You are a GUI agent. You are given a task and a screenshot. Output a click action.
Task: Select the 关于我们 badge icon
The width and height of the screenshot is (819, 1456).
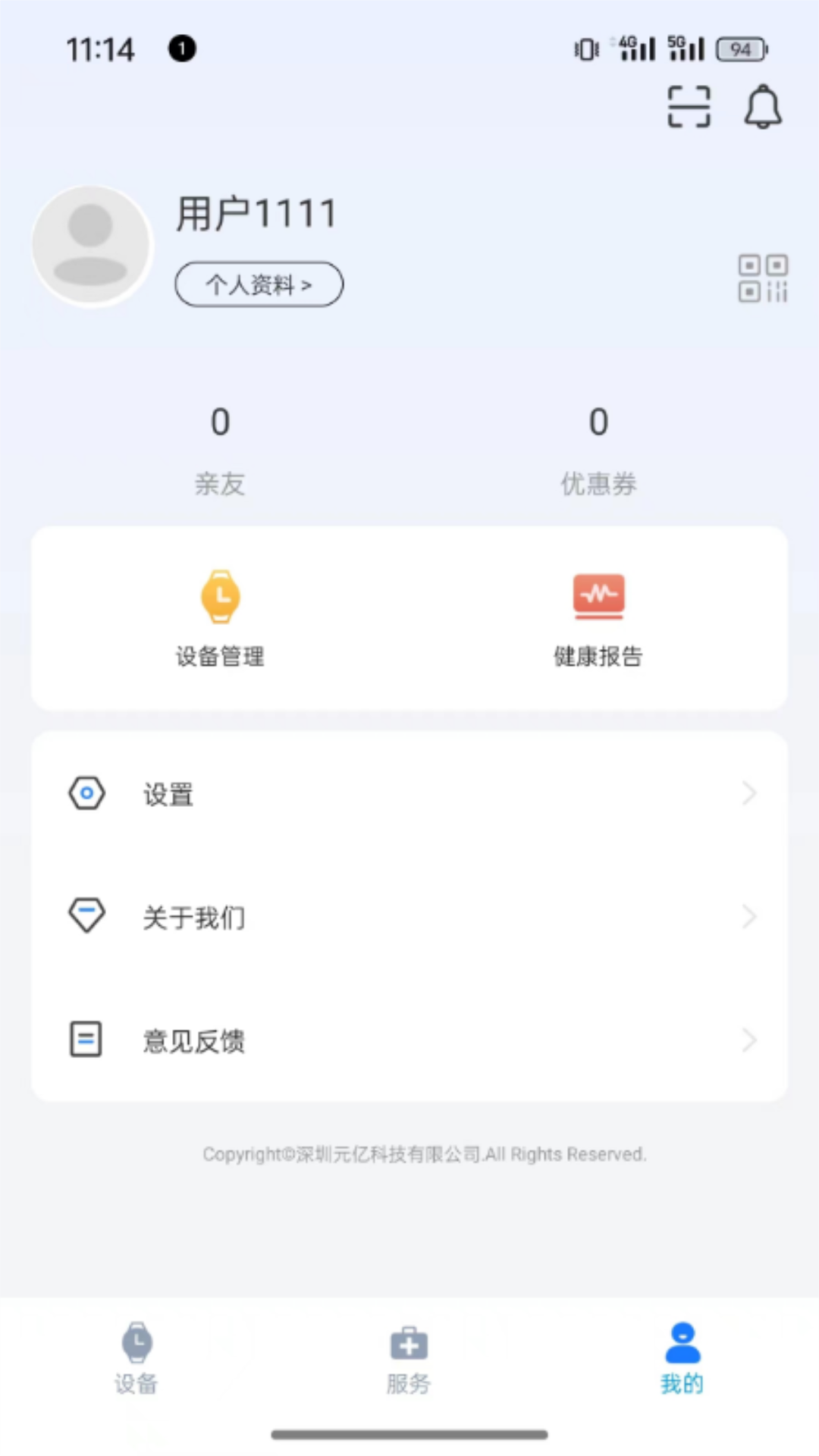86,916
